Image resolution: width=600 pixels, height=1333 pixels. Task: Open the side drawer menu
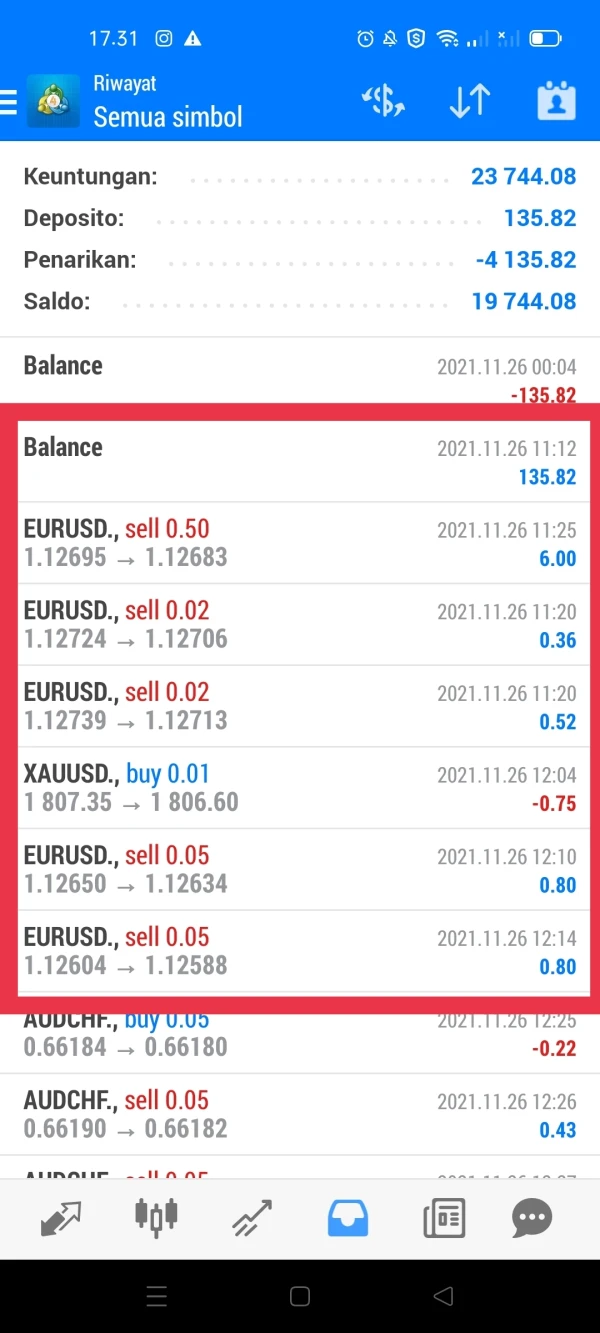point(10,101)
